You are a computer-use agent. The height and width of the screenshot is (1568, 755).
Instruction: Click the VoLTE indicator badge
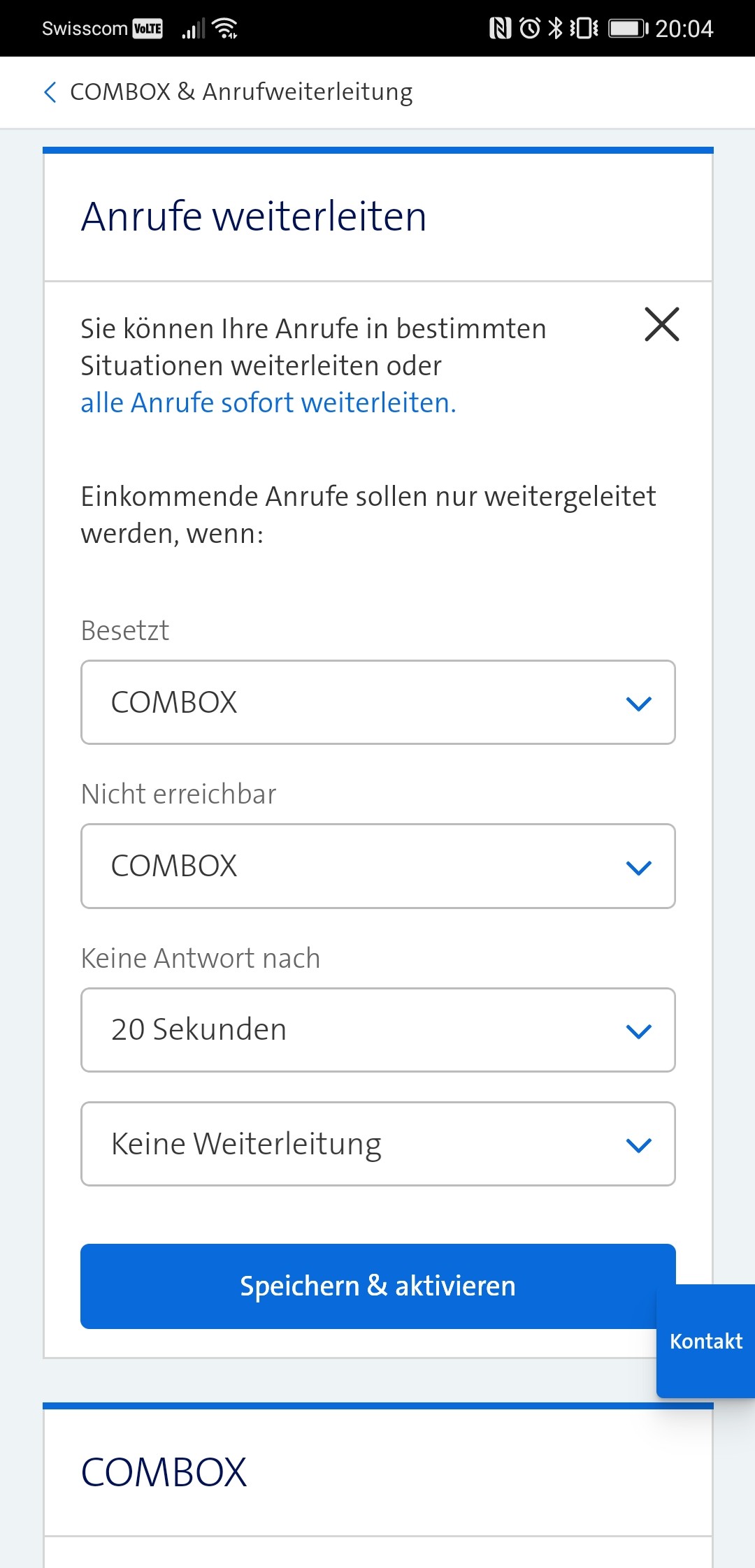(147, 28)
